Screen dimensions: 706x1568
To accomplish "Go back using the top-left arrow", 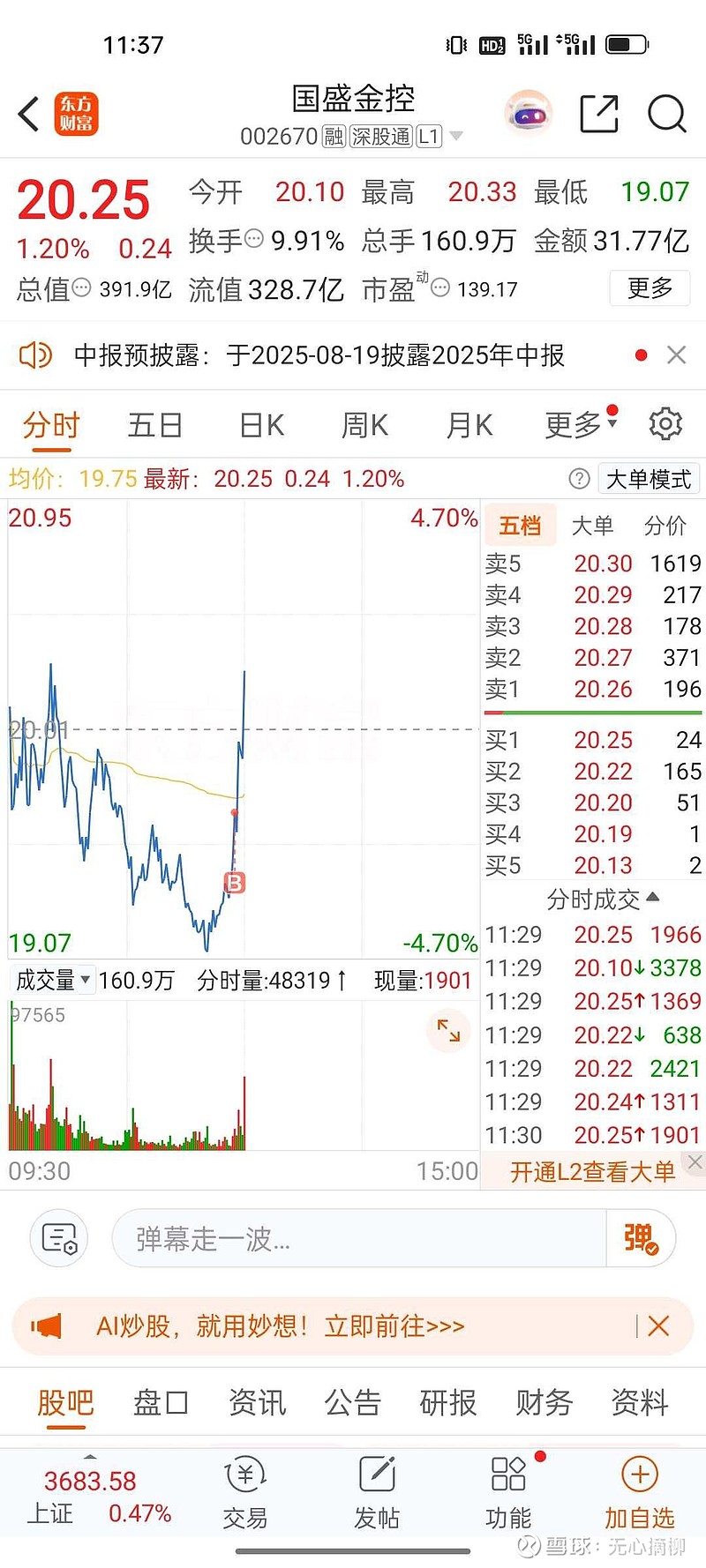I will tap(29, 114).
